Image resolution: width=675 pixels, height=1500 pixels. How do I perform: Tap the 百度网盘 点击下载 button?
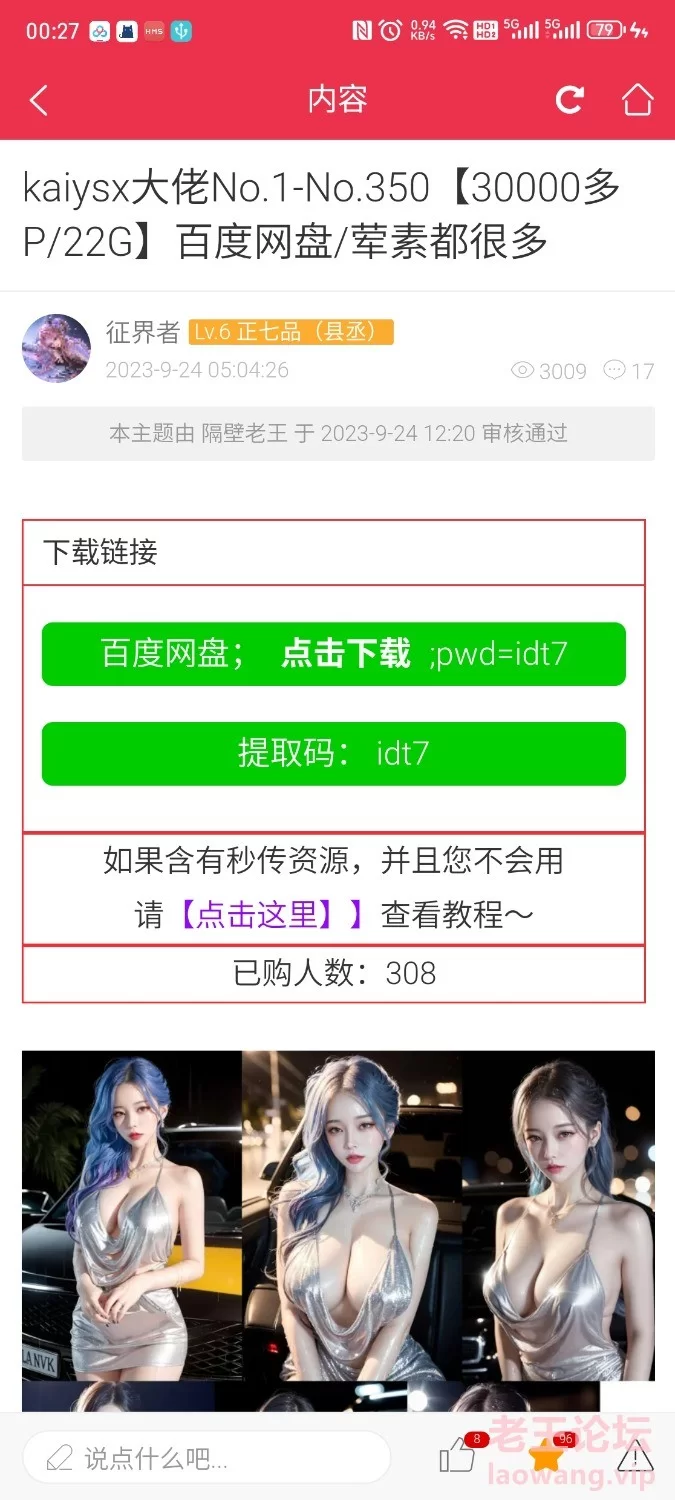[x=334, y=654]
